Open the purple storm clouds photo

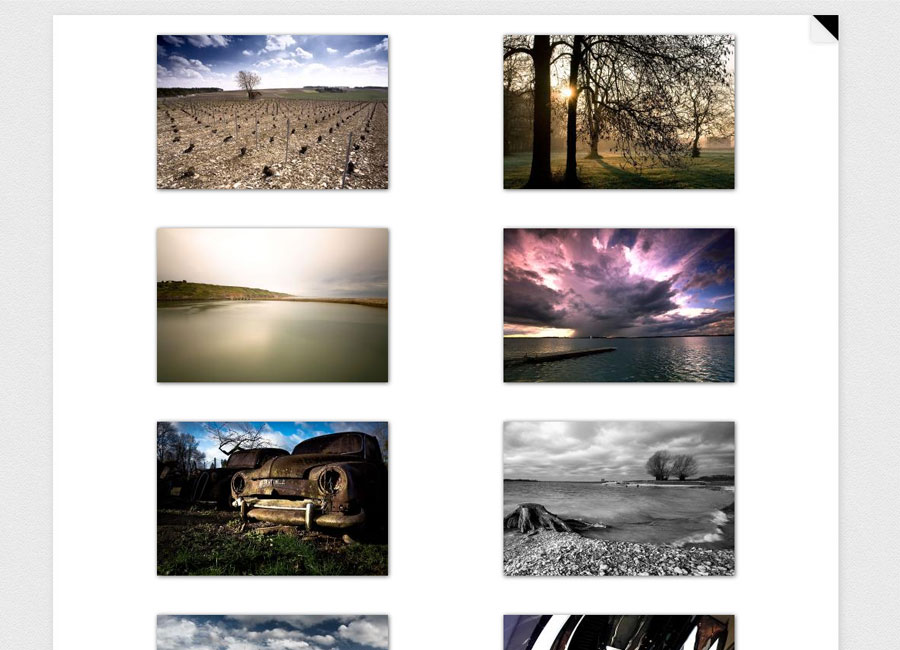[x=619, y=305]
